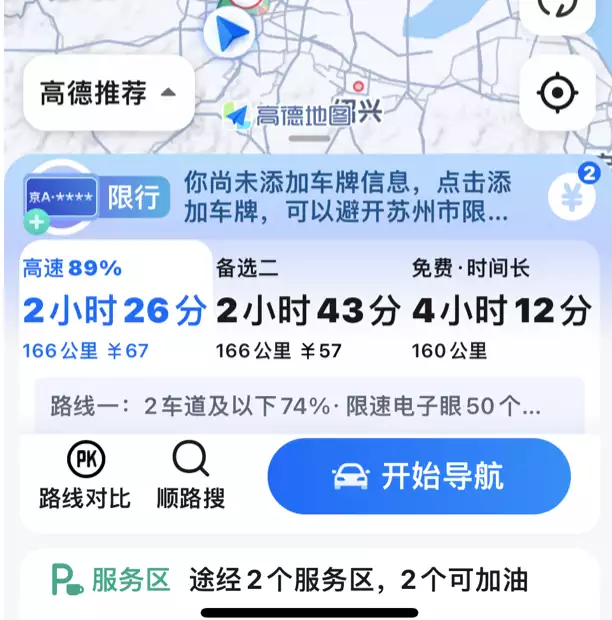Tap the refresh icon on the map
The image size is (612, 620).
point(557,8)
